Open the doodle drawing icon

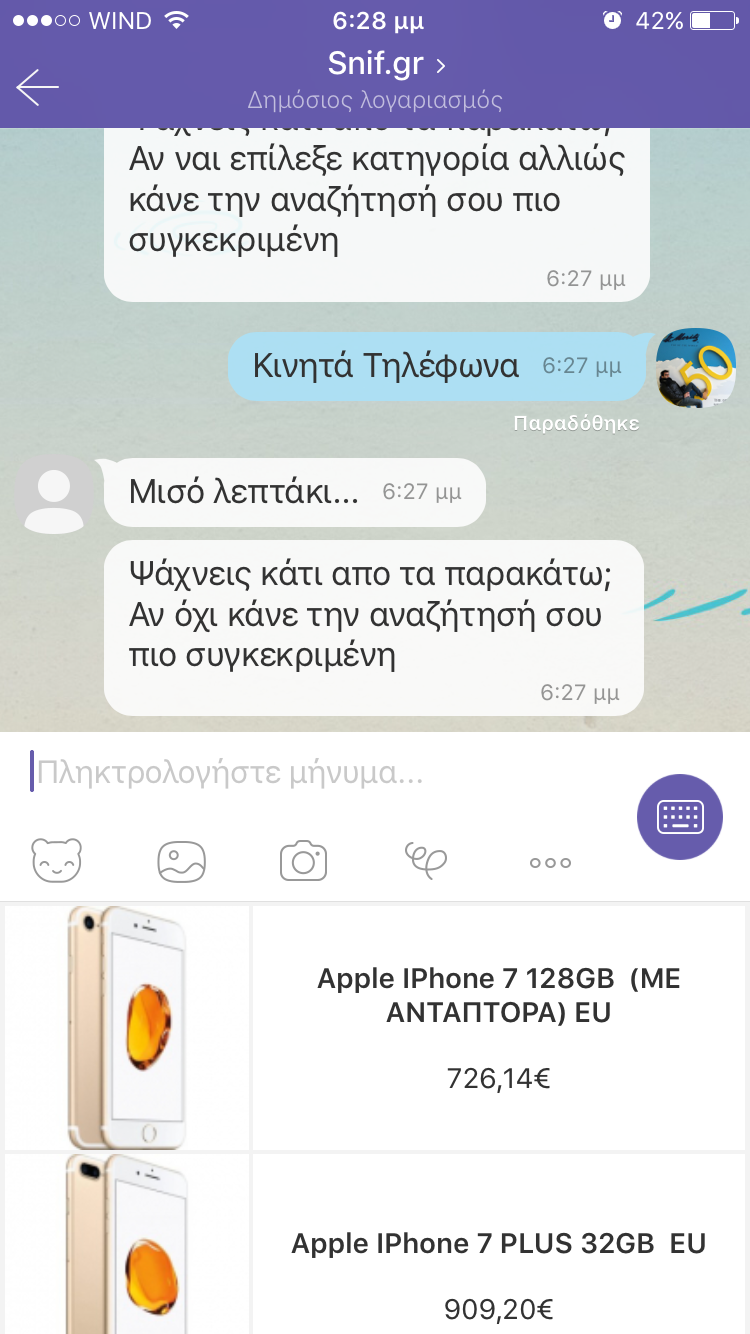coord(425,860)
